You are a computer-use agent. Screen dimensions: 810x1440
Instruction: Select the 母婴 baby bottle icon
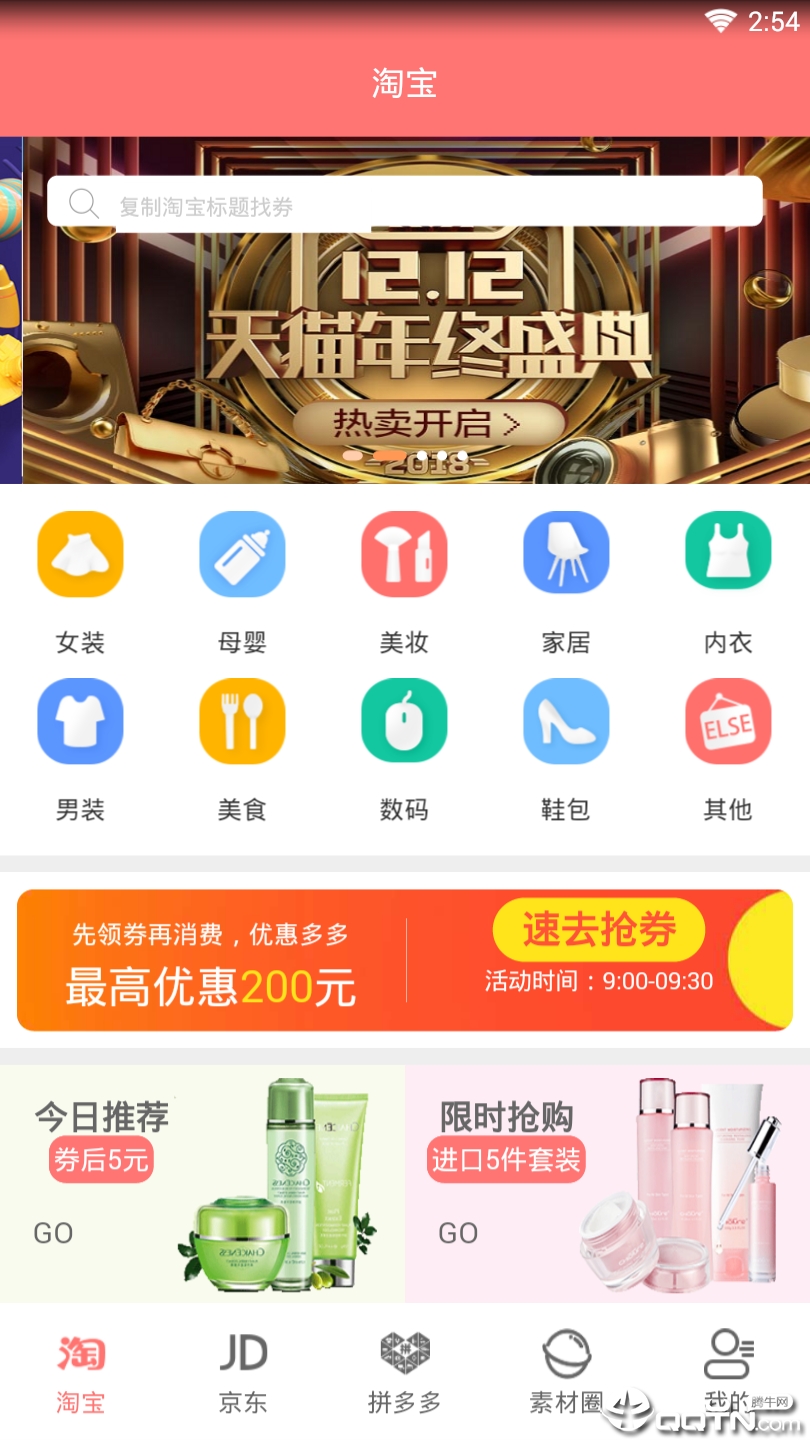[x=242, y=554]
